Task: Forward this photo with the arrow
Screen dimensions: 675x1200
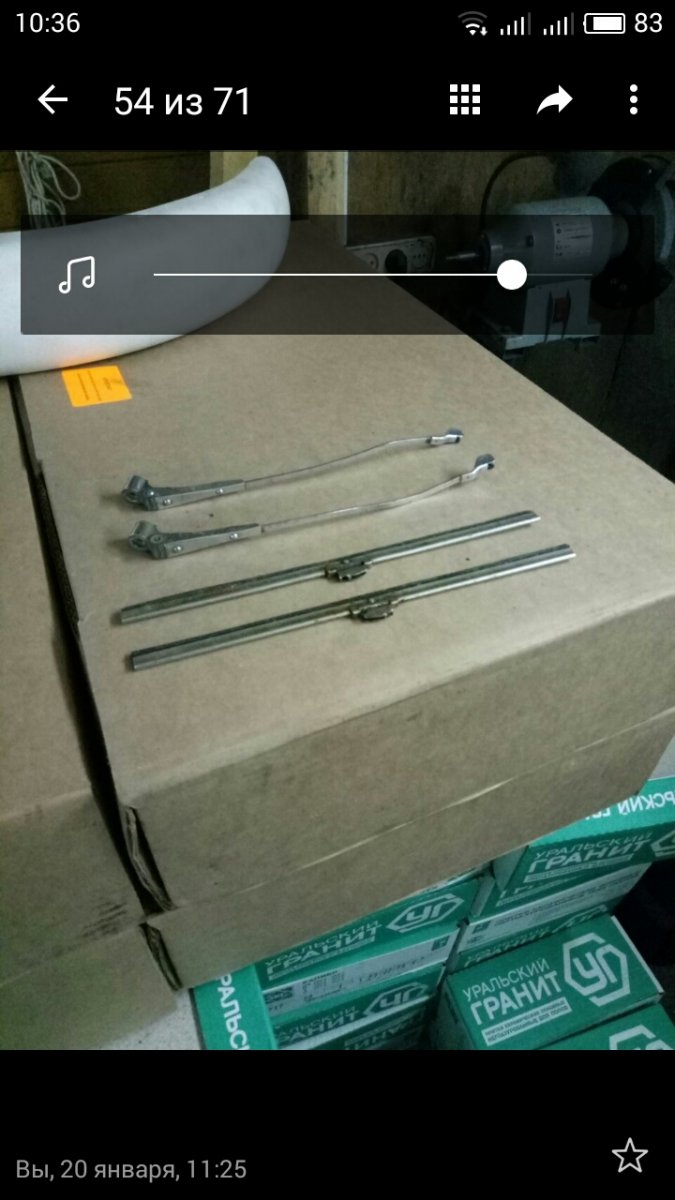Action: coord(554,100)
